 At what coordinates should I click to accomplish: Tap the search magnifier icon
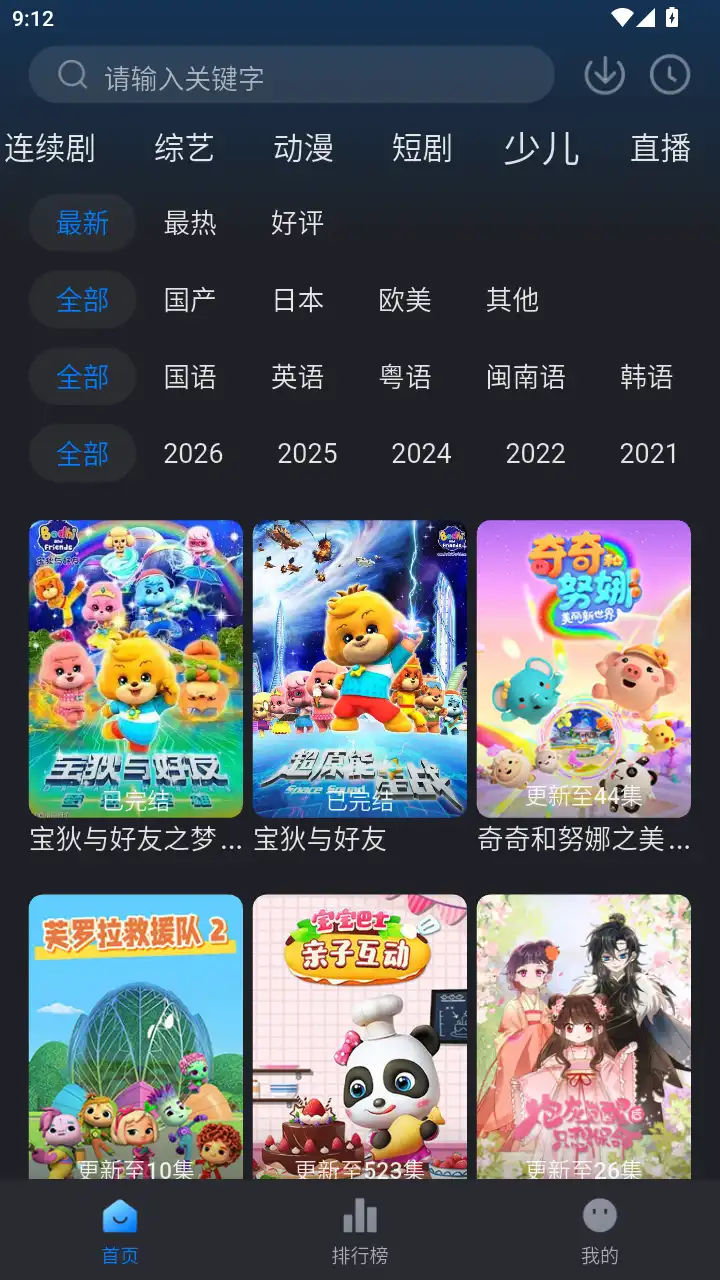click(70, 74)
